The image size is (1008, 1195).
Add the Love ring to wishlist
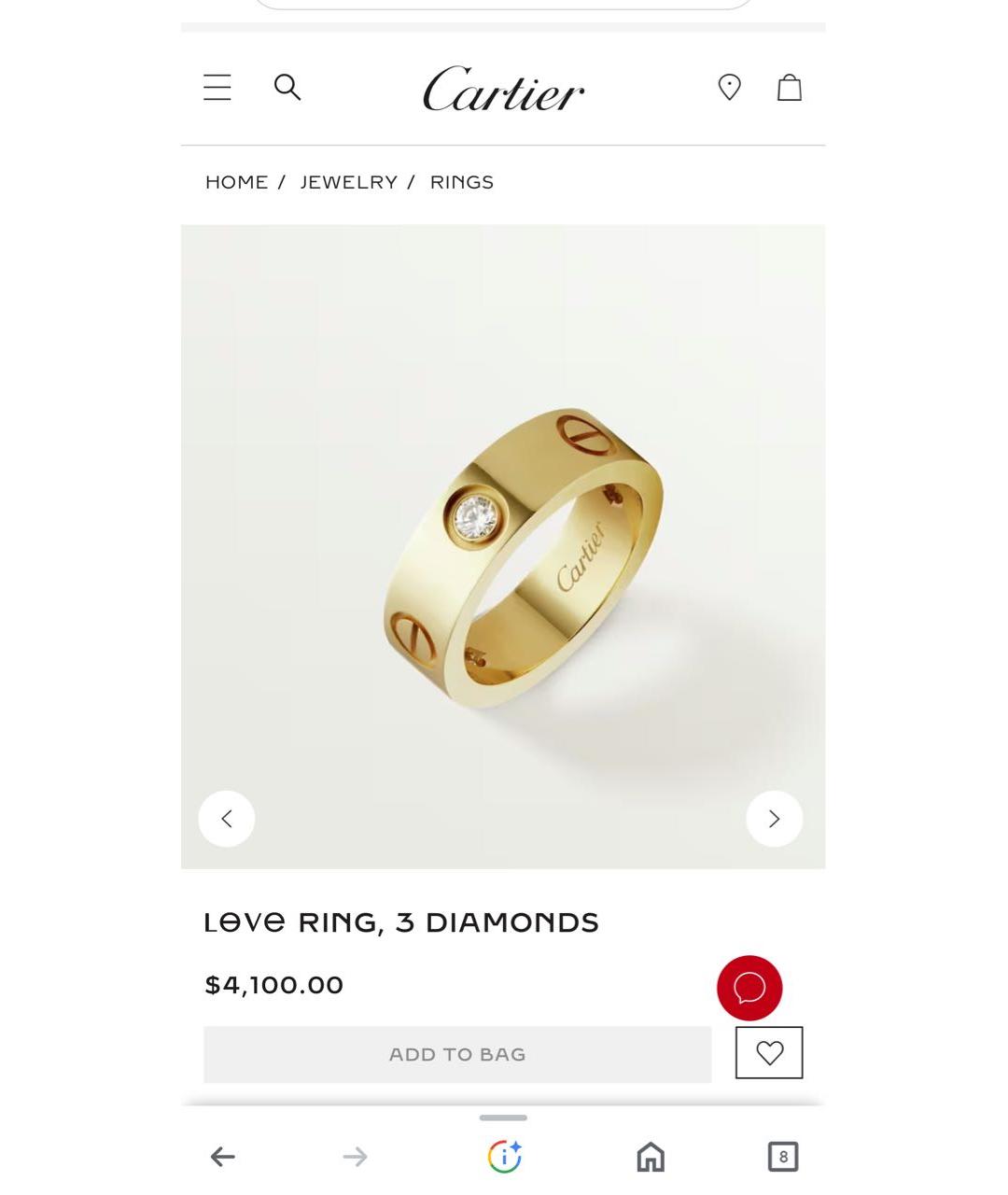coord(769,1052)
